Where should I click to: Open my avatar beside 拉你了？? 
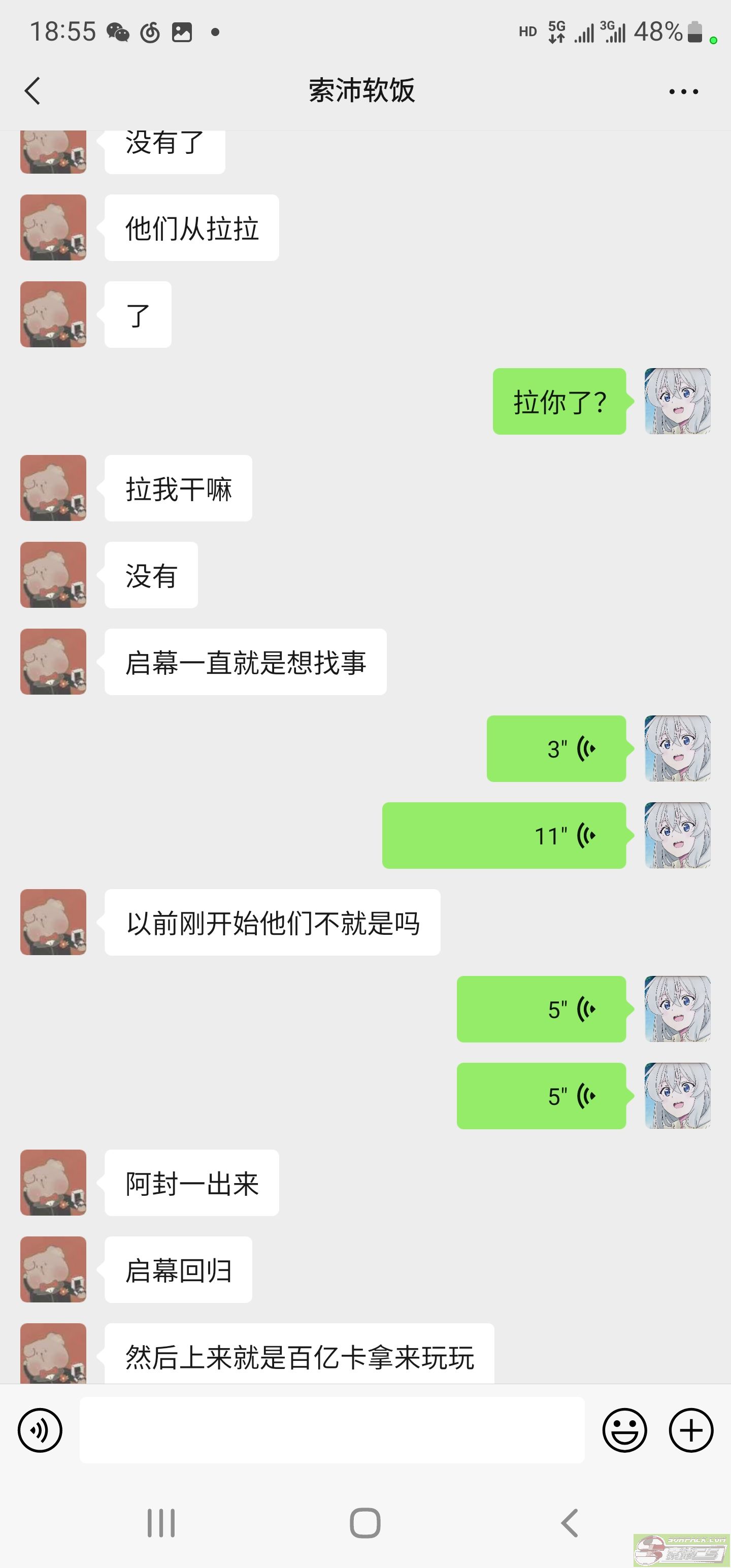[677, 401]
